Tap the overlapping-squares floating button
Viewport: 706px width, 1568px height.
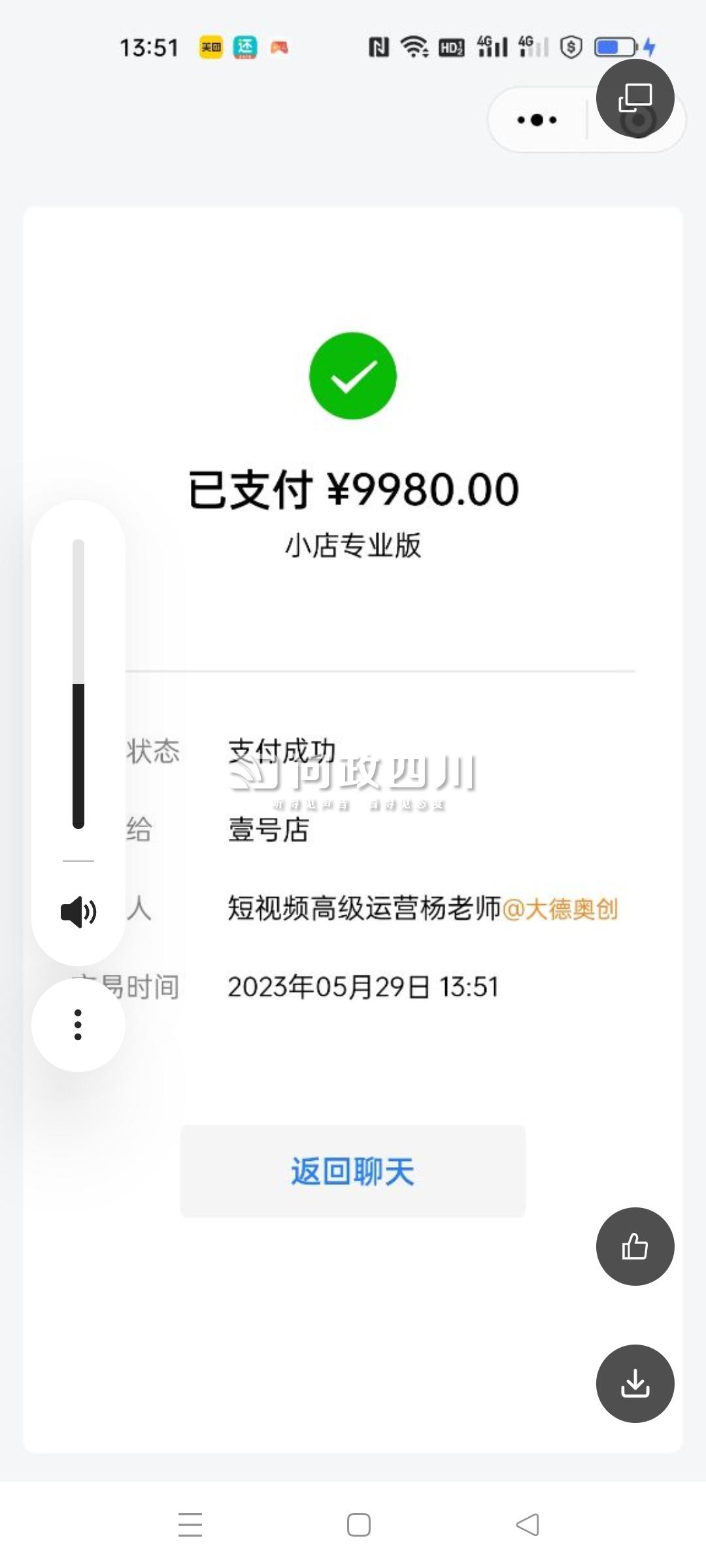click(x=635, y=99)
